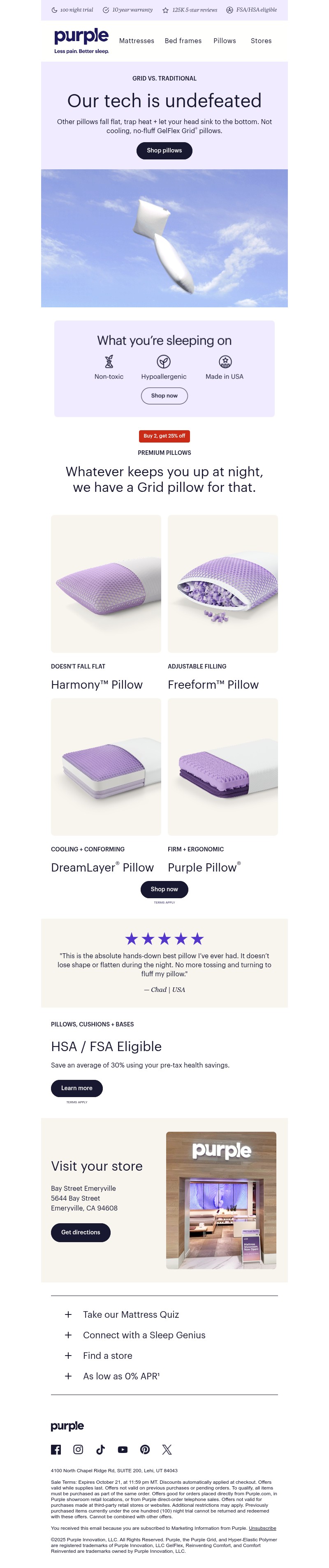Open the Facebook icon in the footer

pyautogui.click(x=56, y=1449)
